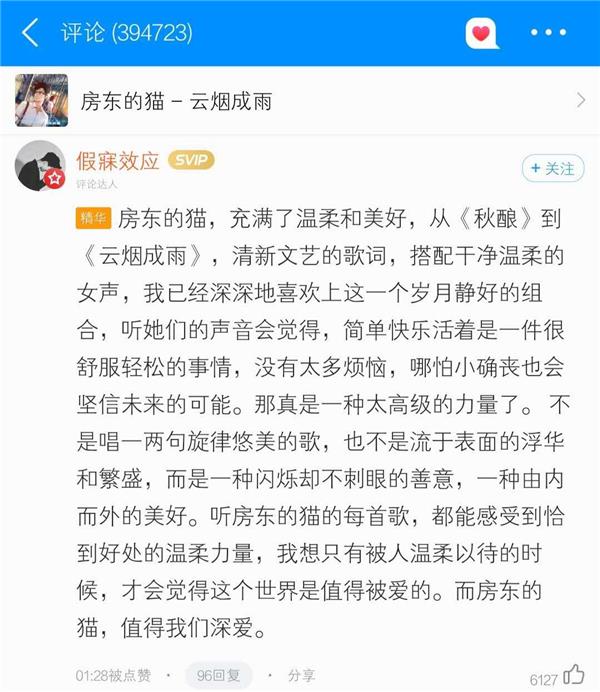The image size is (600, 692).
Task: Open the song 房东的猫 – 云烟成雨
Action: tap(300, 101)
